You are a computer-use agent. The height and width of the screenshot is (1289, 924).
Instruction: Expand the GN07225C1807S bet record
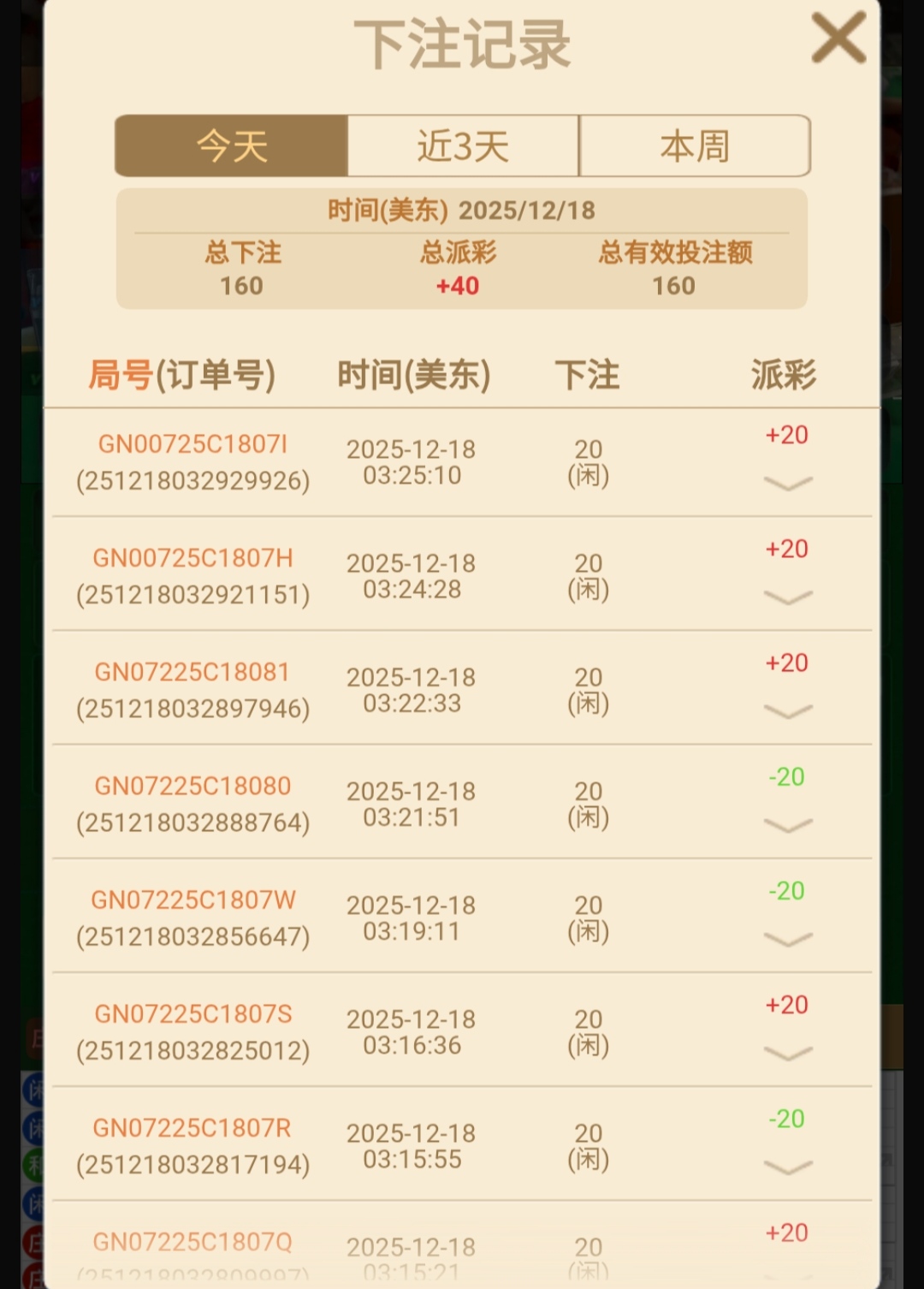tap(787, 1053)
